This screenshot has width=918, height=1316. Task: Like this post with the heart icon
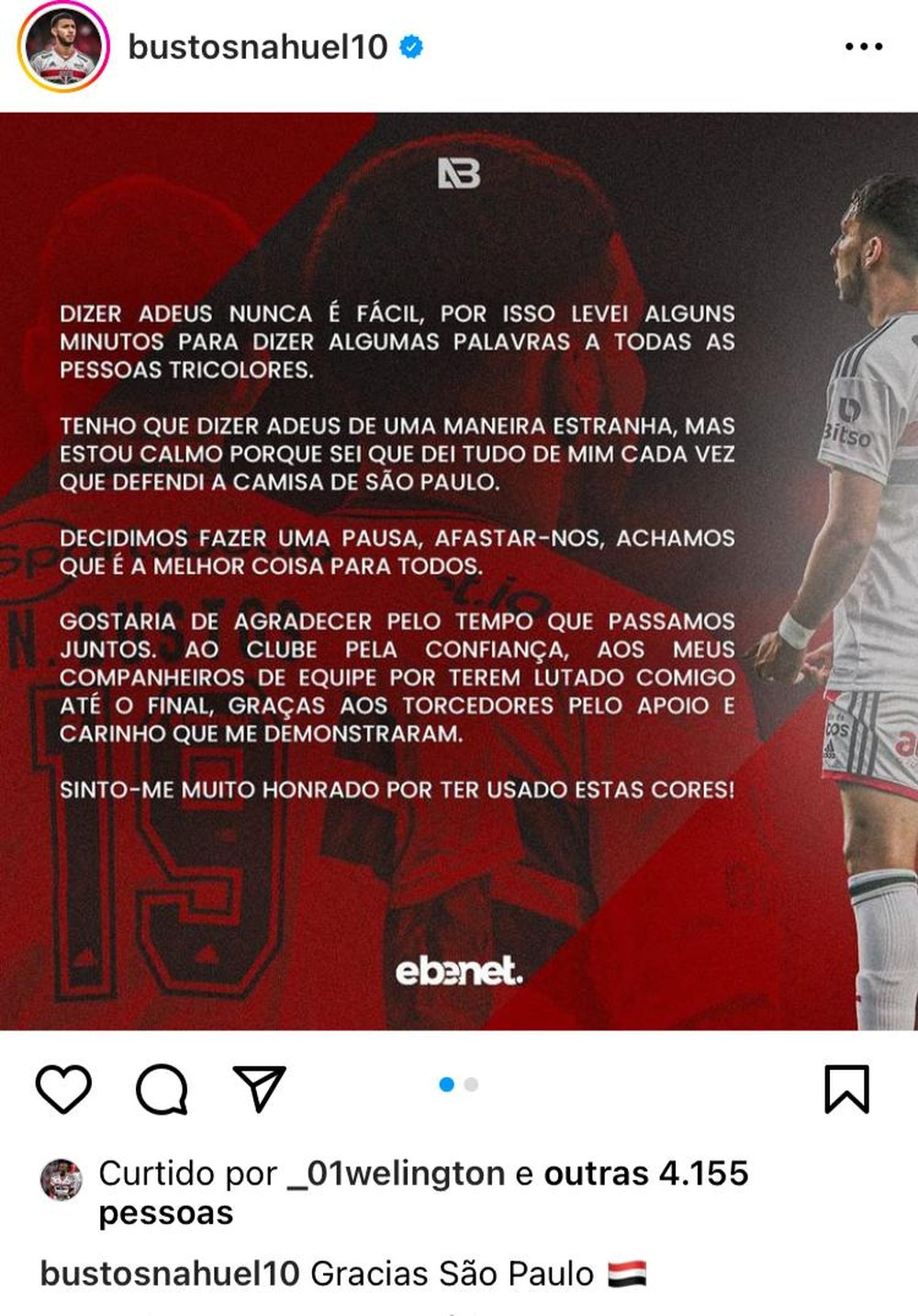[63, 1088]
